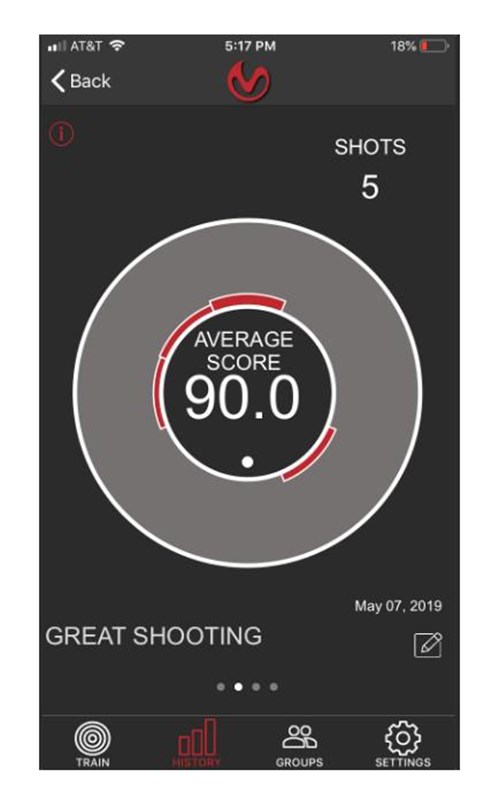The height and width of the screenshot is (800, 499).
Task: Tap the page indicator dots
Action: point(247,687)
